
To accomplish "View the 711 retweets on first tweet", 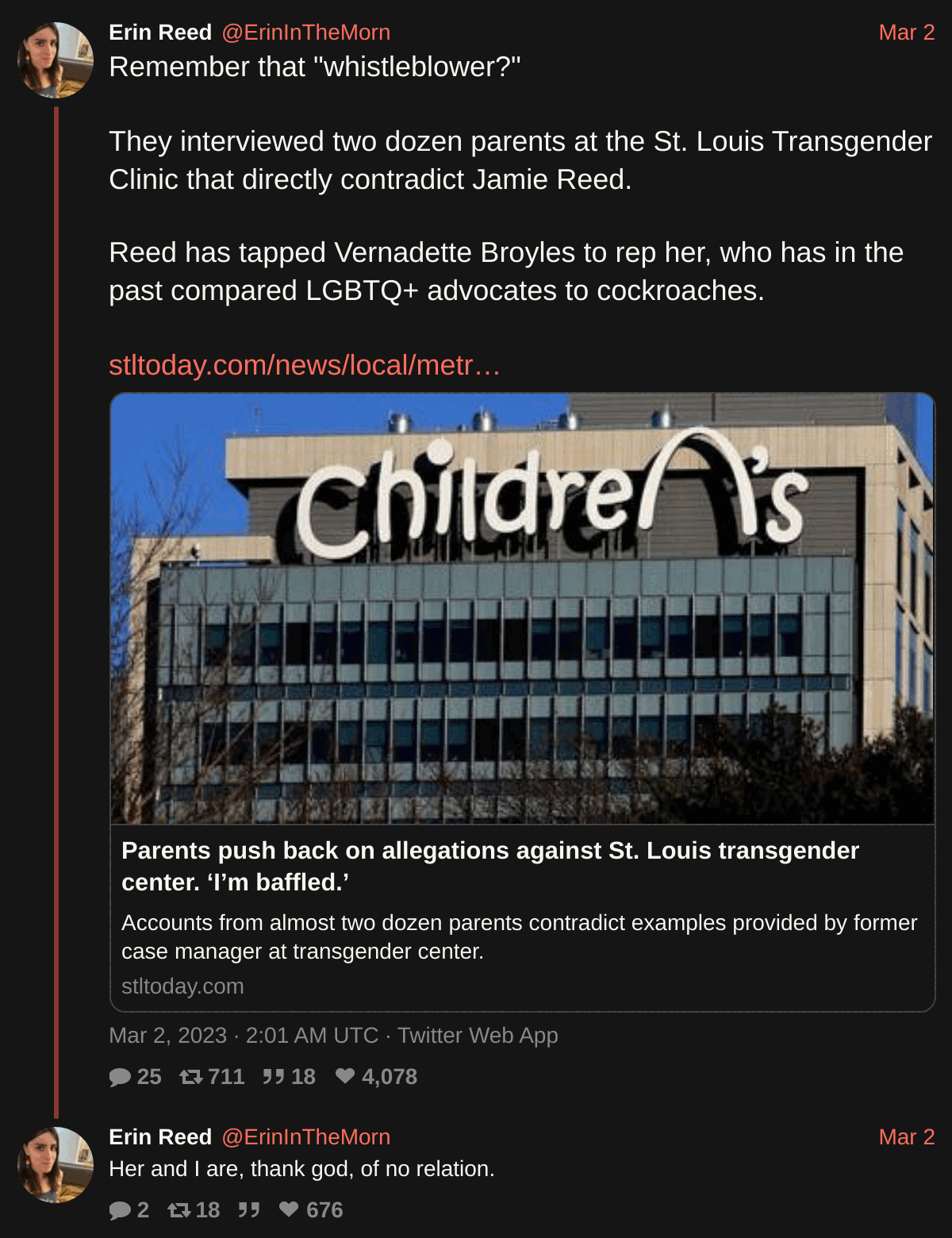I will 212,1077.
